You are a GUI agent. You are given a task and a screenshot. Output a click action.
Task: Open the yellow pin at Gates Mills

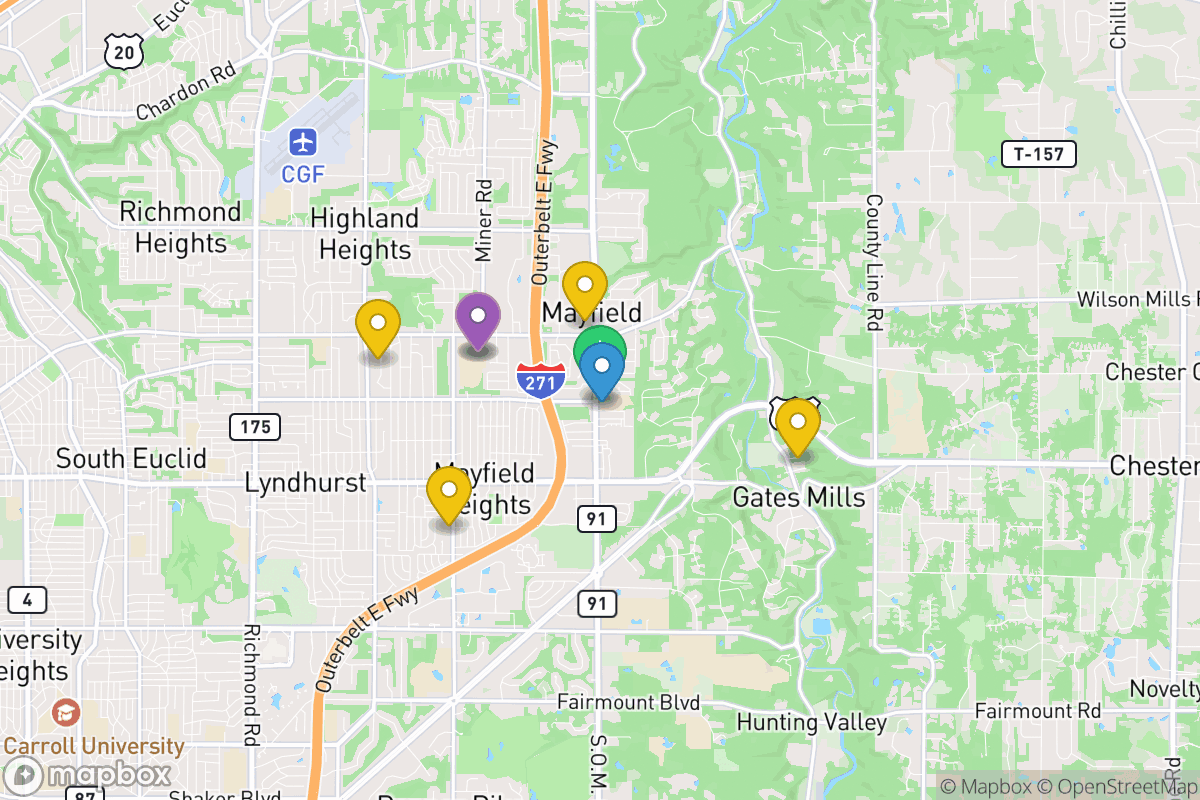pos(798,423)
